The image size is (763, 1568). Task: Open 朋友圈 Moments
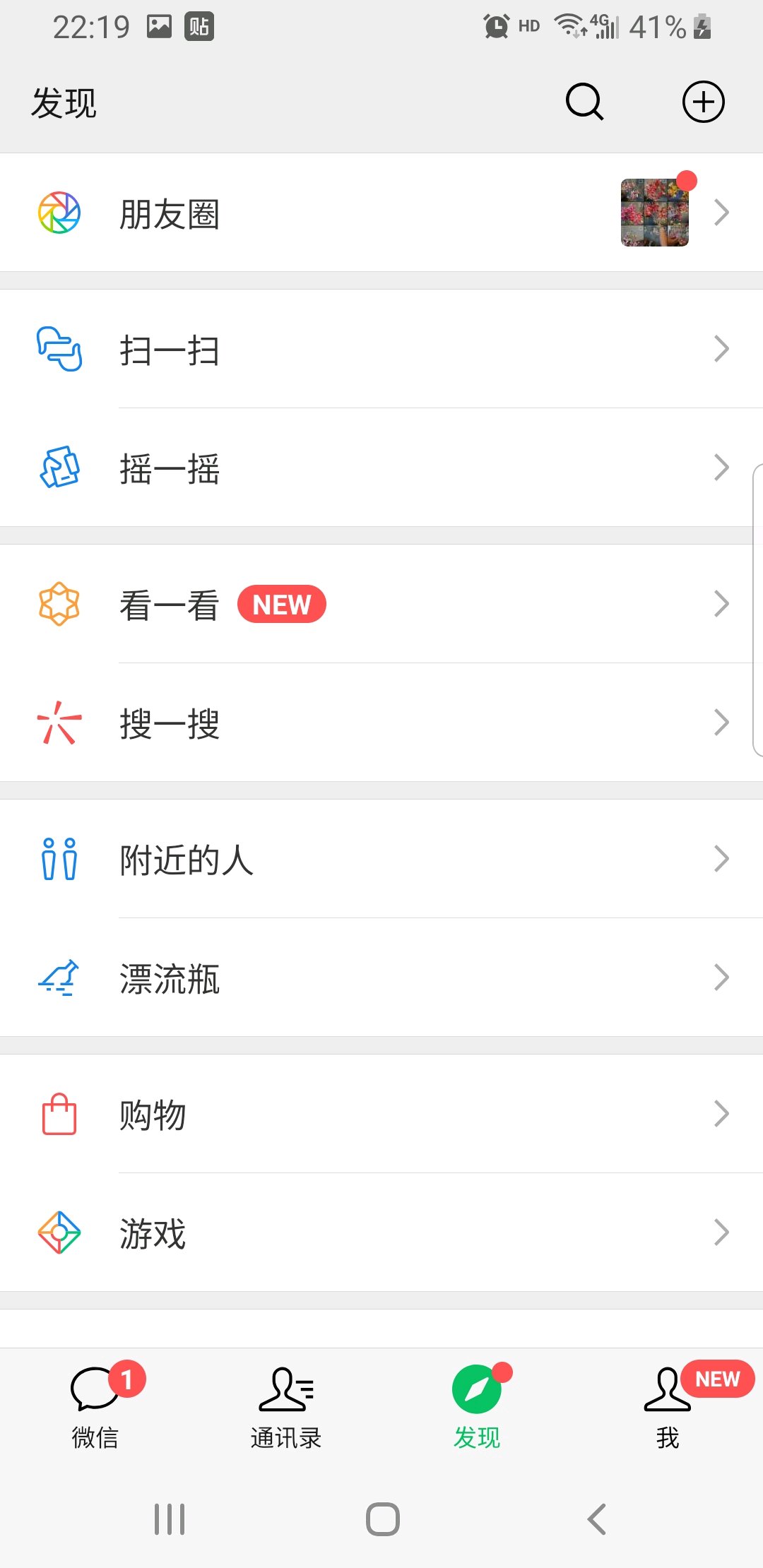click(381, 213)
